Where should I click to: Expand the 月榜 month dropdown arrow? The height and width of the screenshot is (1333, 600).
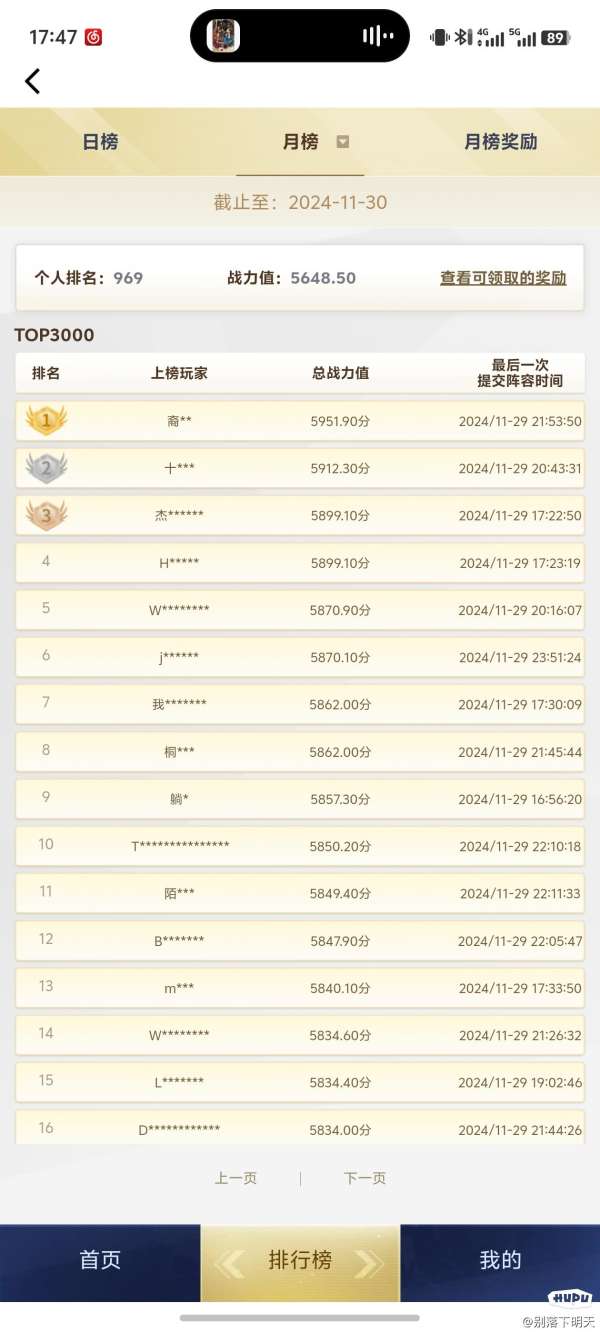click(x=343, y=142)
